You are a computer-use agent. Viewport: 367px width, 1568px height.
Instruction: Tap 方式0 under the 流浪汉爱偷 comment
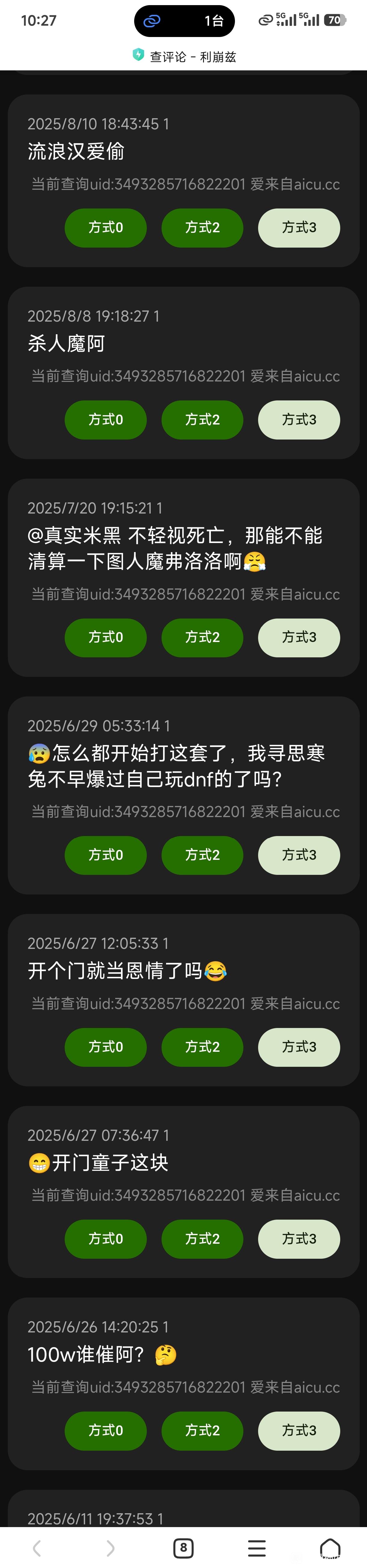coord(105,228)
